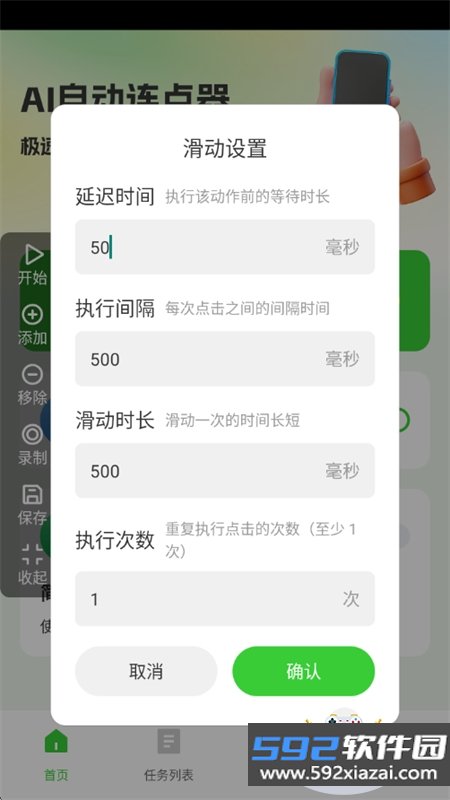Screen dimensions: 450x800
Task: Tap 保存 in the floating toolbar
Action: pos(33,505)
